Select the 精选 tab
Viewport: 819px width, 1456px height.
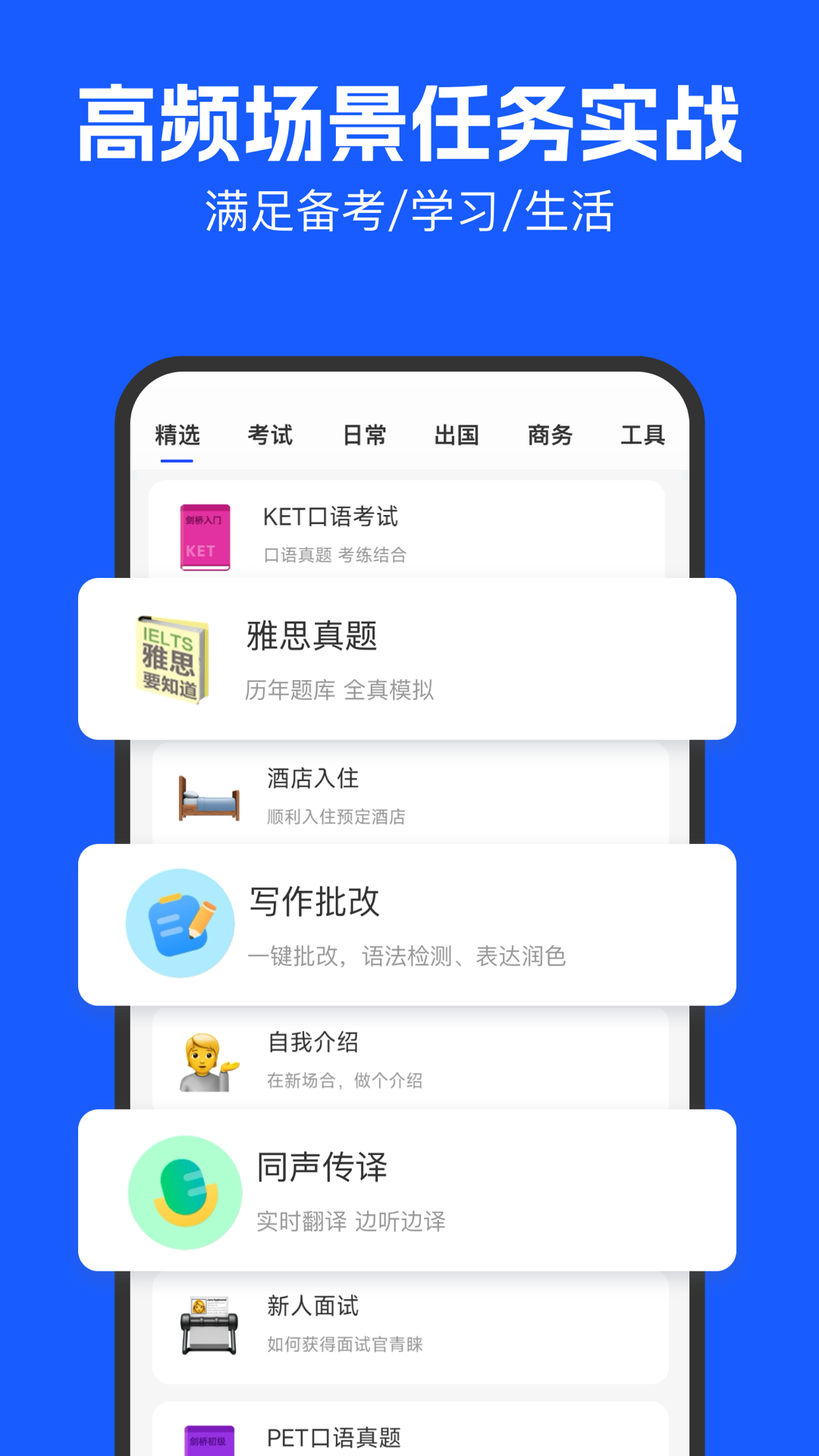click(x=179, y=434)
